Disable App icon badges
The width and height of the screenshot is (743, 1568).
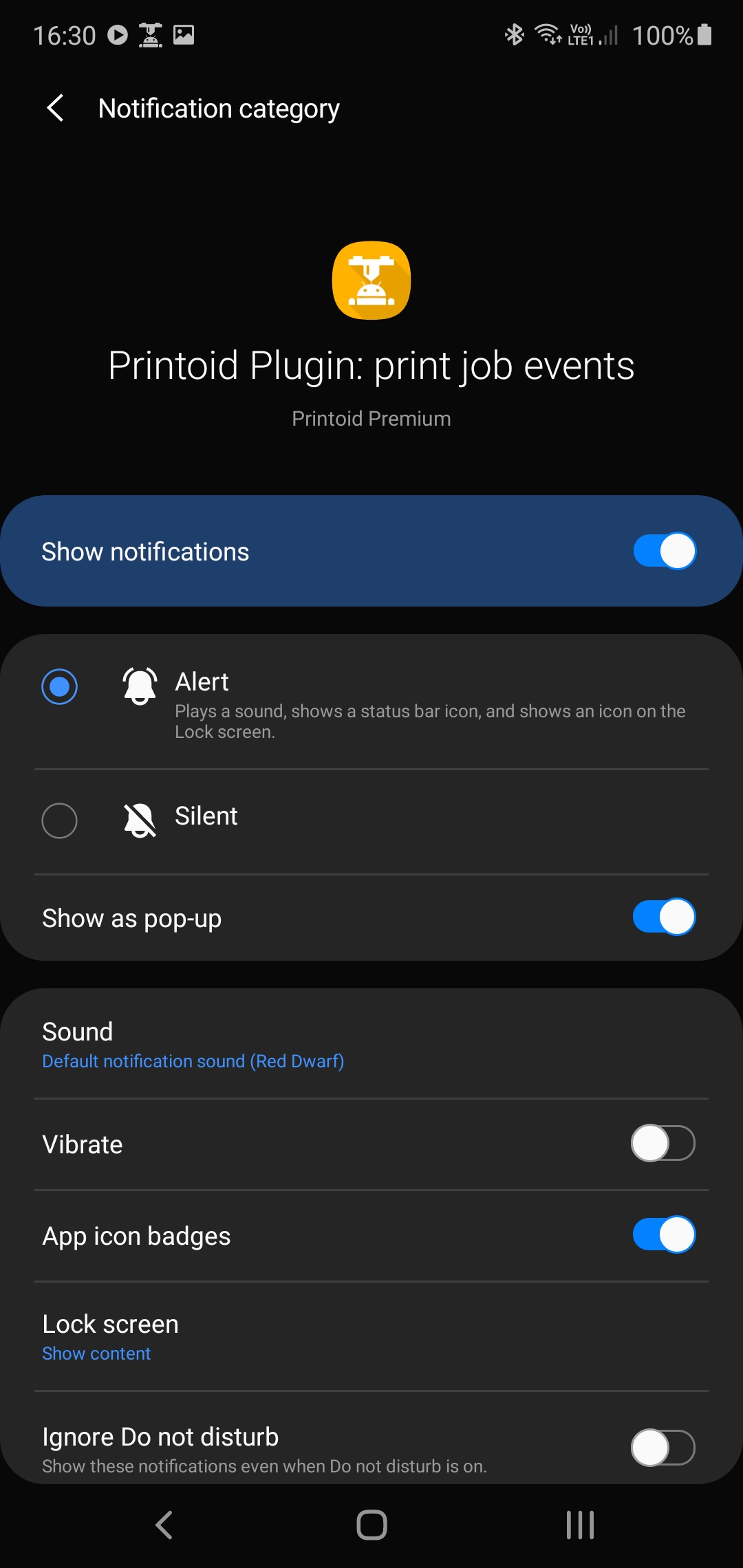(664, 1234)
